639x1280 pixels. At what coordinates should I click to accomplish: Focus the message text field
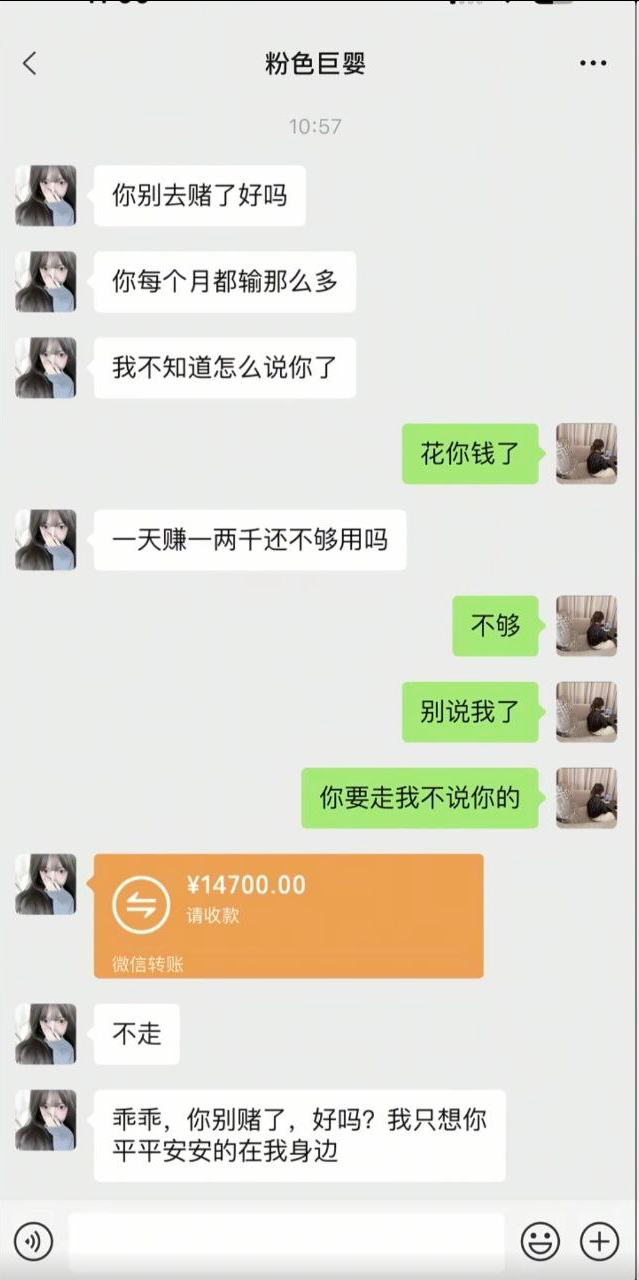[286, 1242]
